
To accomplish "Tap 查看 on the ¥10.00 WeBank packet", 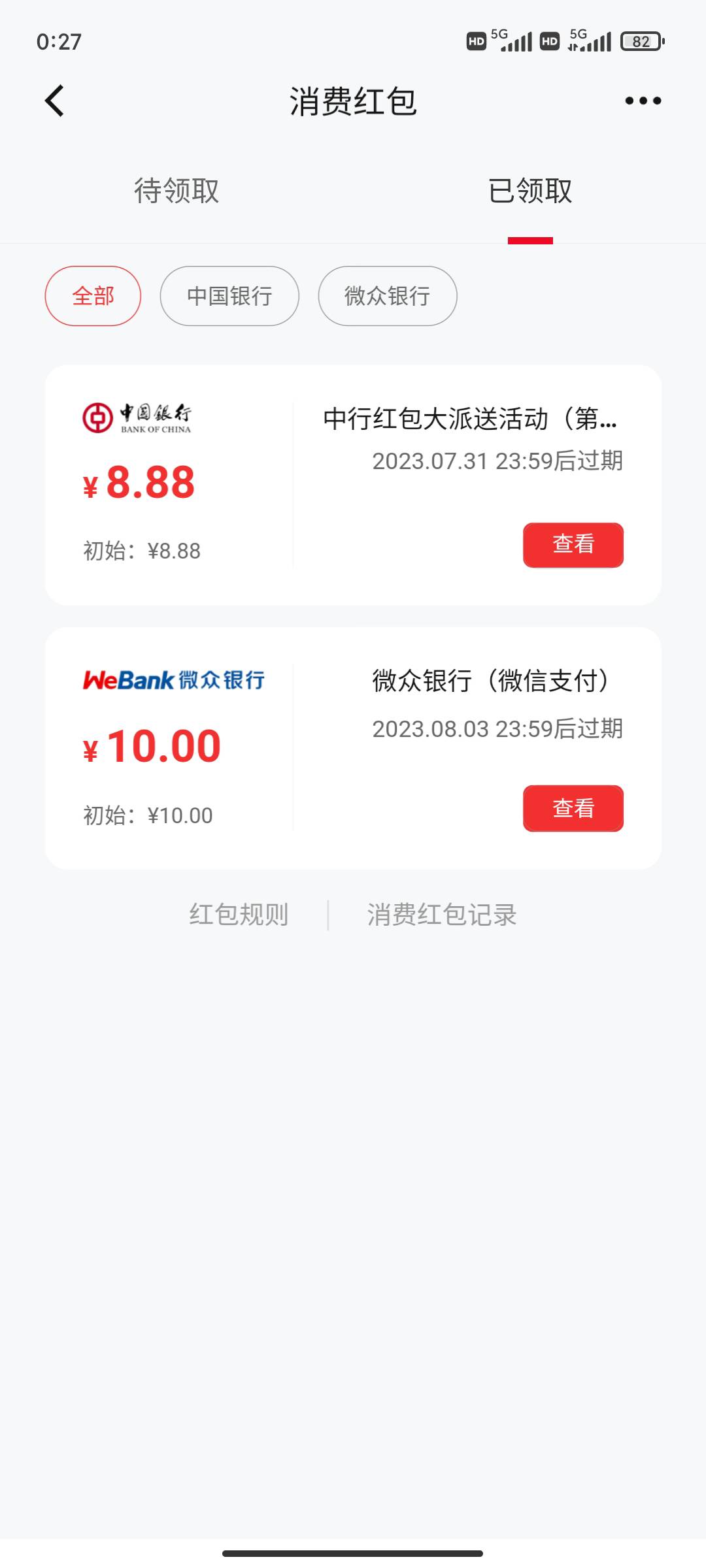I will 573,808.
